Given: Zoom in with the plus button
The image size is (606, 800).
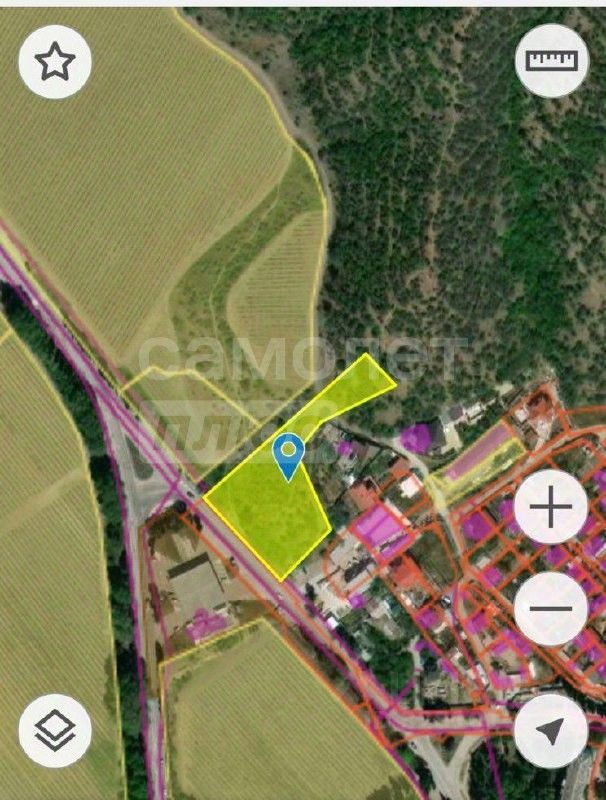Looking at the screenshot, I should coord(551,508).
